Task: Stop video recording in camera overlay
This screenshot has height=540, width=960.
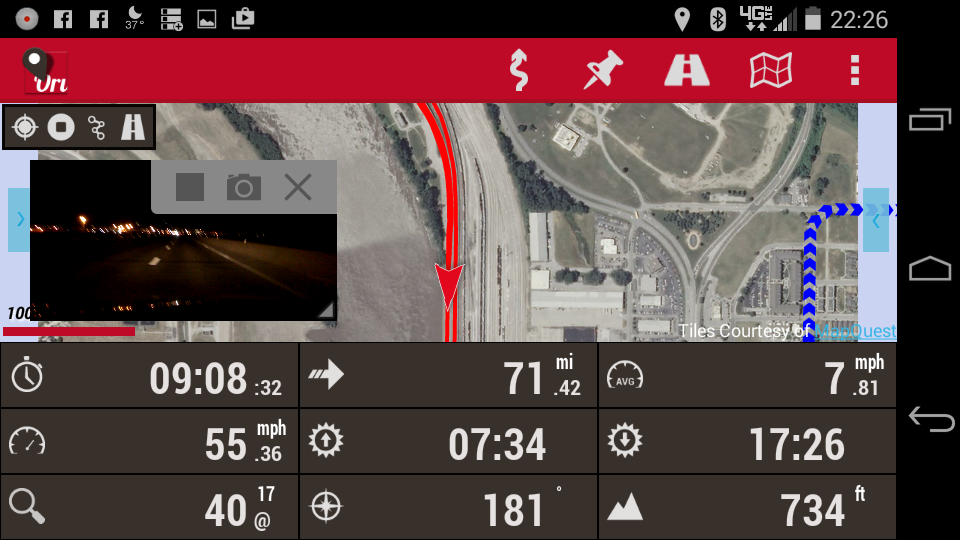Action: pos(190,187)
